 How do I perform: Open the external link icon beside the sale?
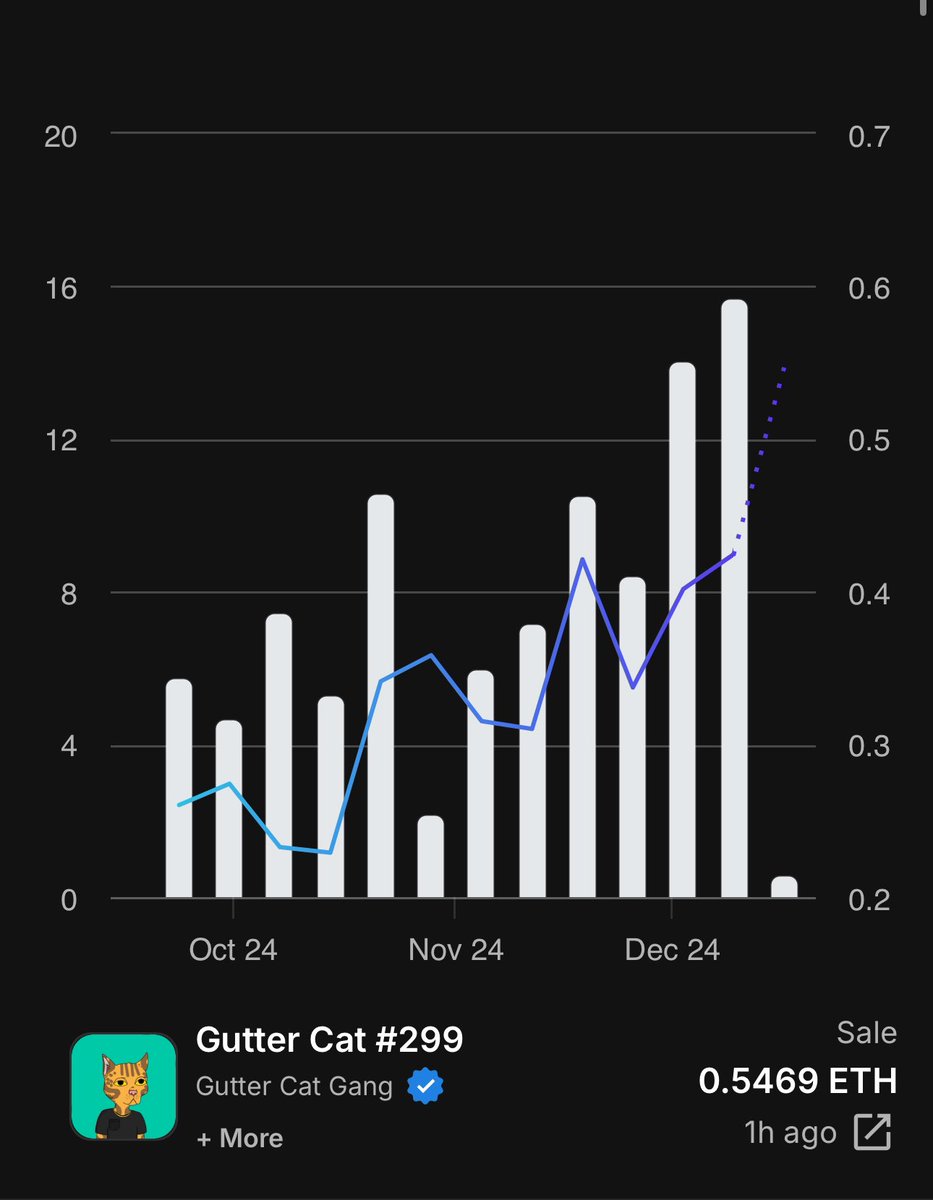[872, 1133]
